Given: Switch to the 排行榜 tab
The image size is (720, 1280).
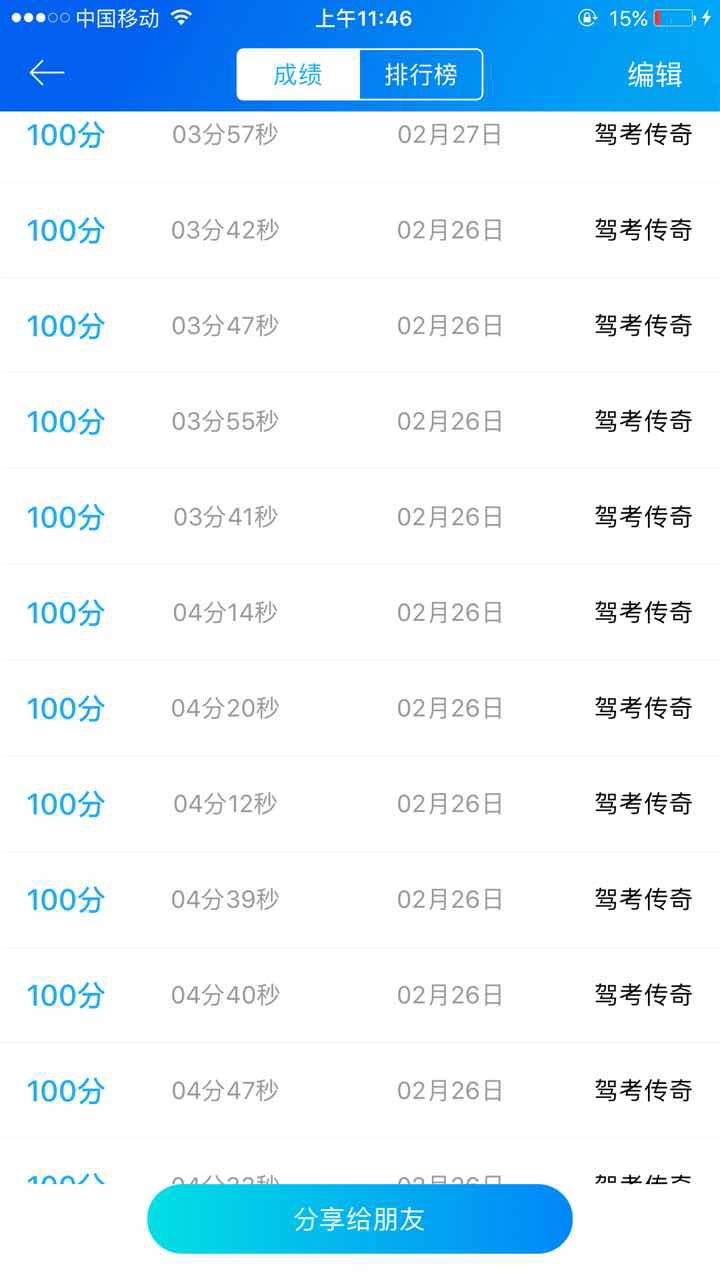Looking at the screenshot, I should (x=421, y=75).
